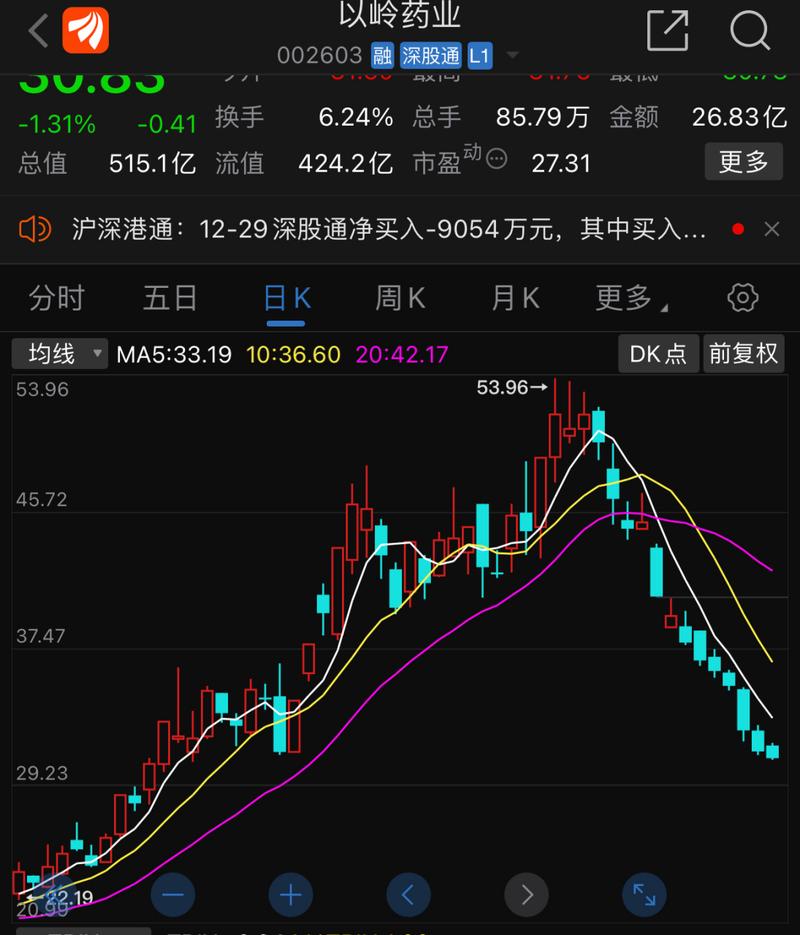
Task: Open the search magnifier
Action: tap(749, 31)
